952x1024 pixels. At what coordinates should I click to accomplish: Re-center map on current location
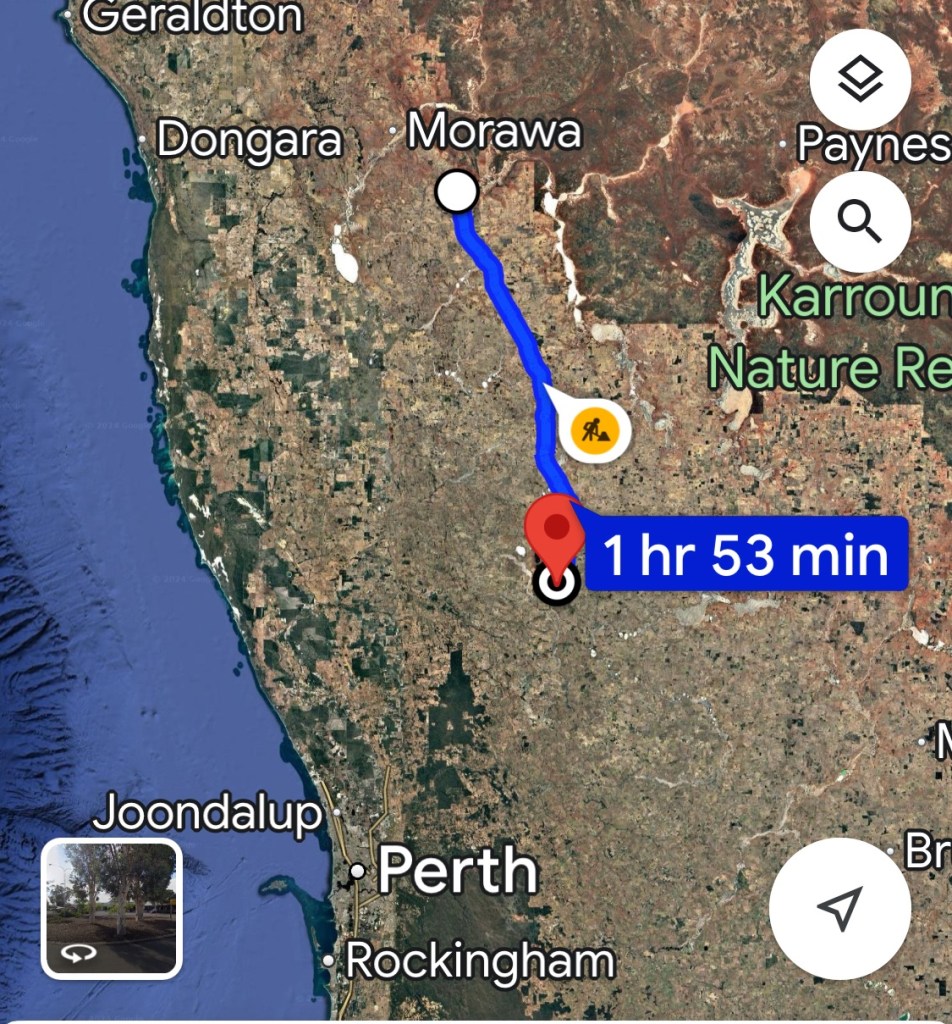(x=839, y=908)
